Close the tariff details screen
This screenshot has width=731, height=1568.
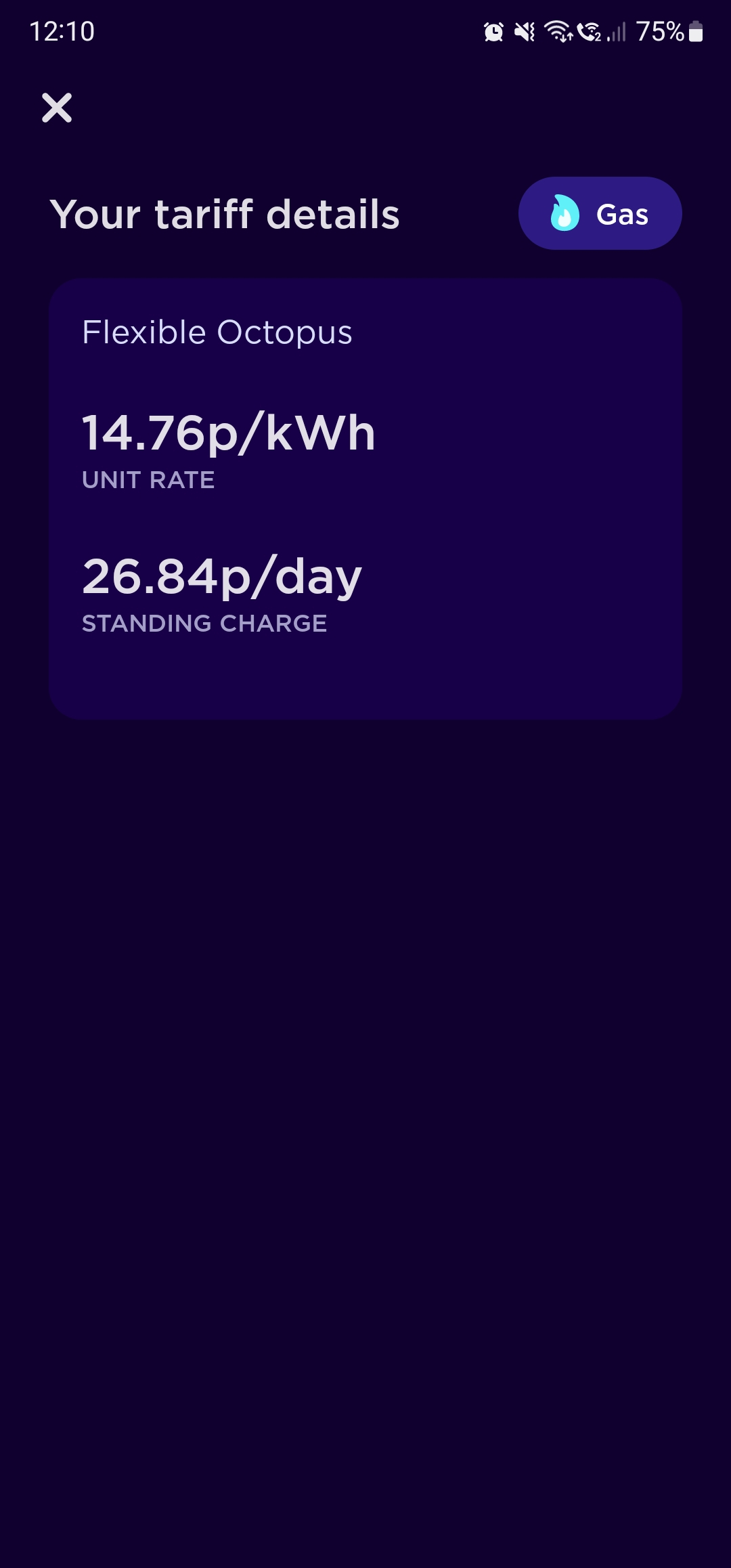point(57,108)
